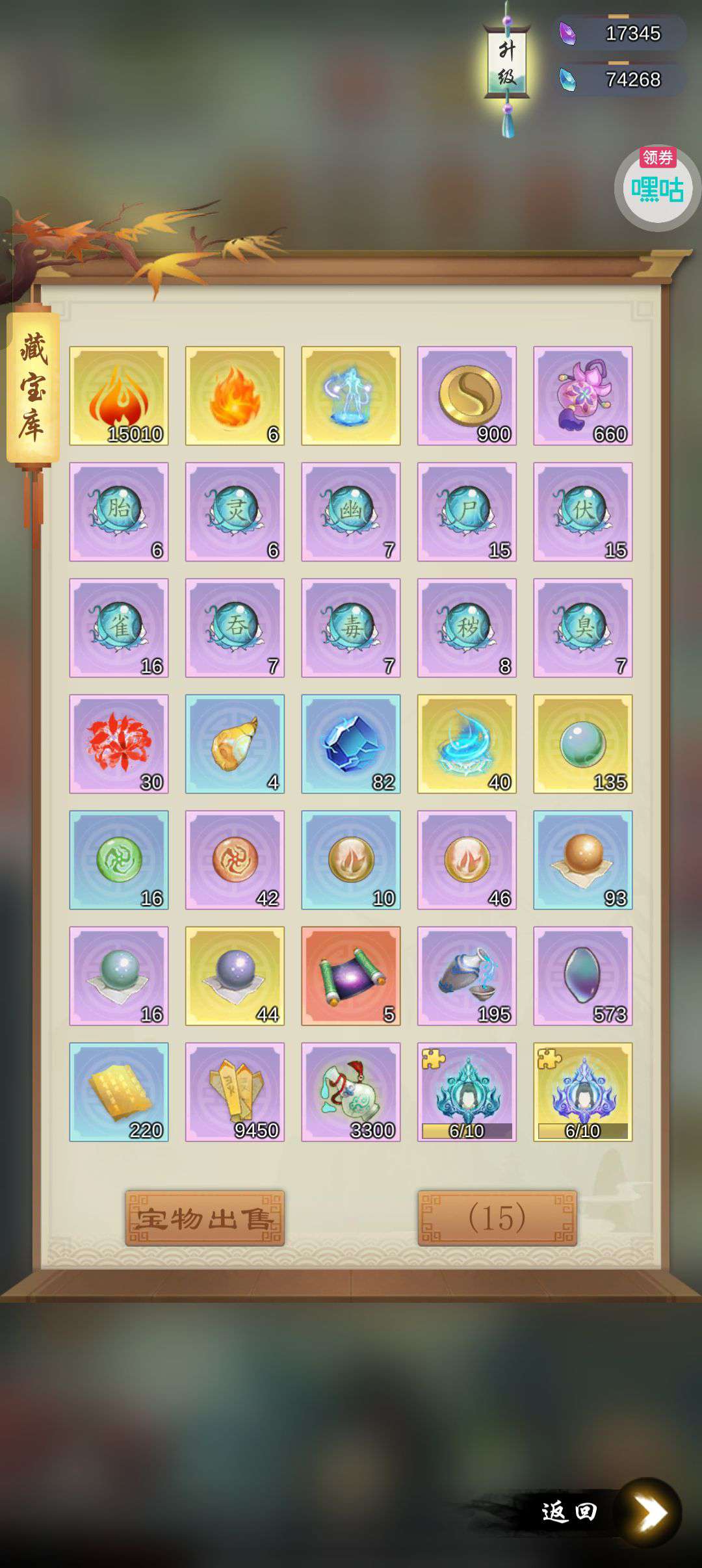702x1568 pixels.
Task: Select the 幽 orb item
Action: tap(351, 512)
